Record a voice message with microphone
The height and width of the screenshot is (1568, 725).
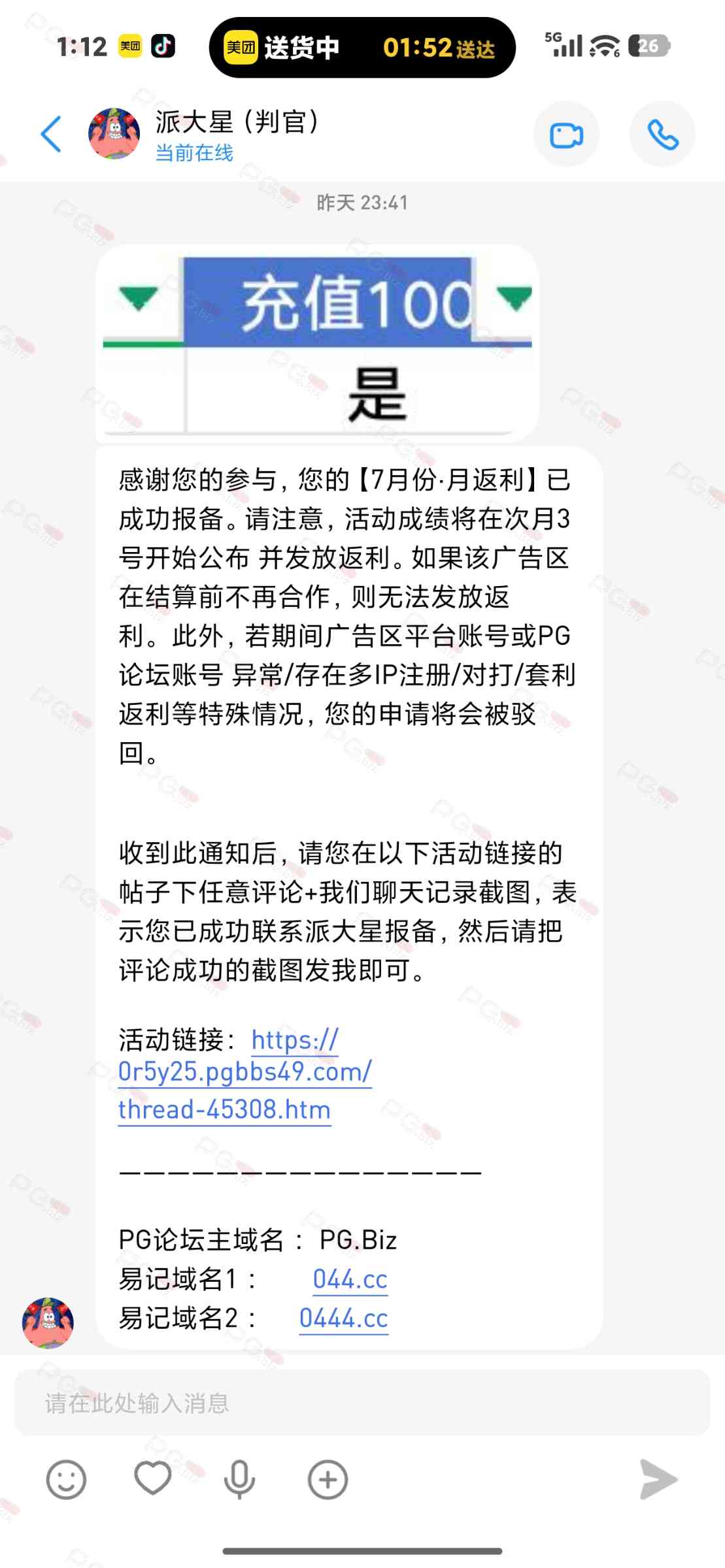(239, 1479)
